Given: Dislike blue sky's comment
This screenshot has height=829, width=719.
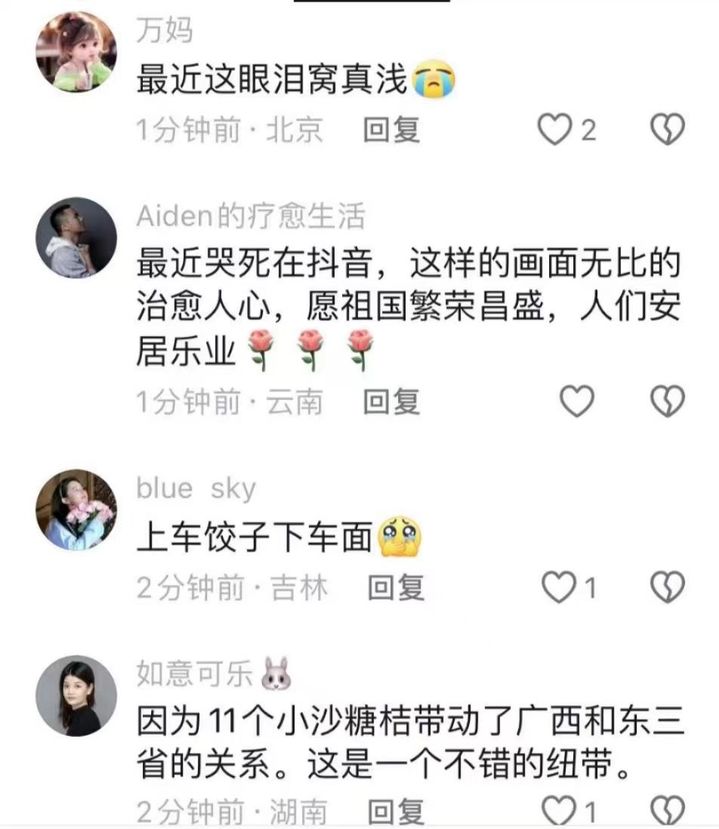Looking at the screenshot, I should point(667,588).
